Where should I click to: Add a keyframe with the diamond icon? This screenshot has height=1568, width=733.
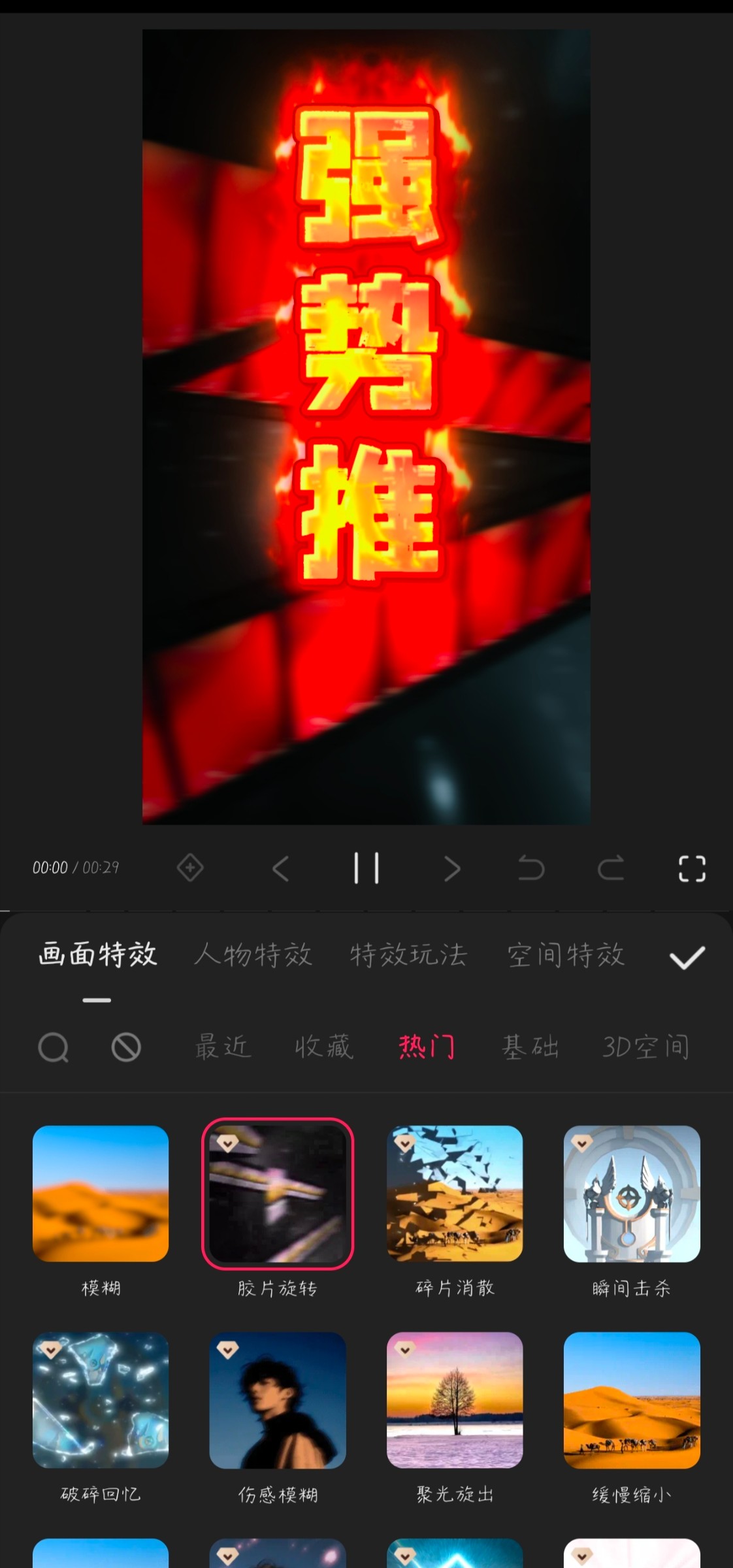pos(190,868)
